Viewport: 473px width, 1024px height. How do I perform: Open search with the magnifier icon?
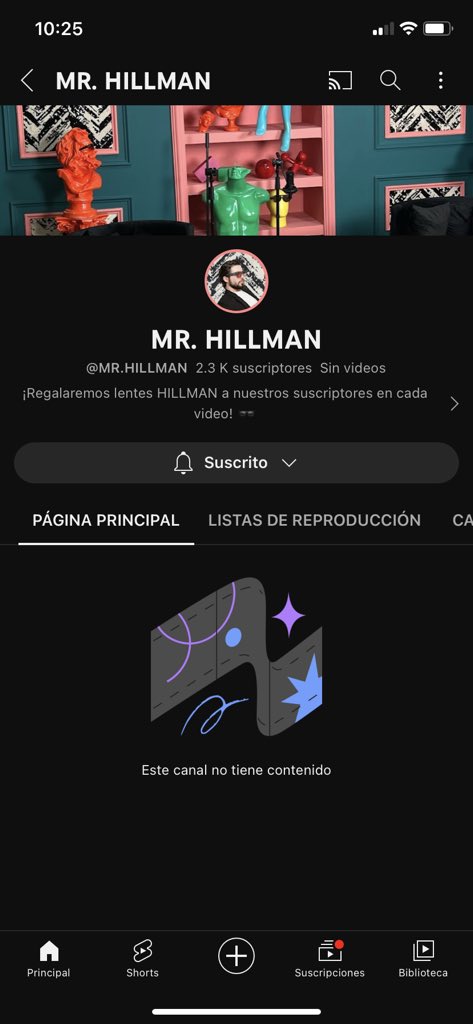point(390,80)
